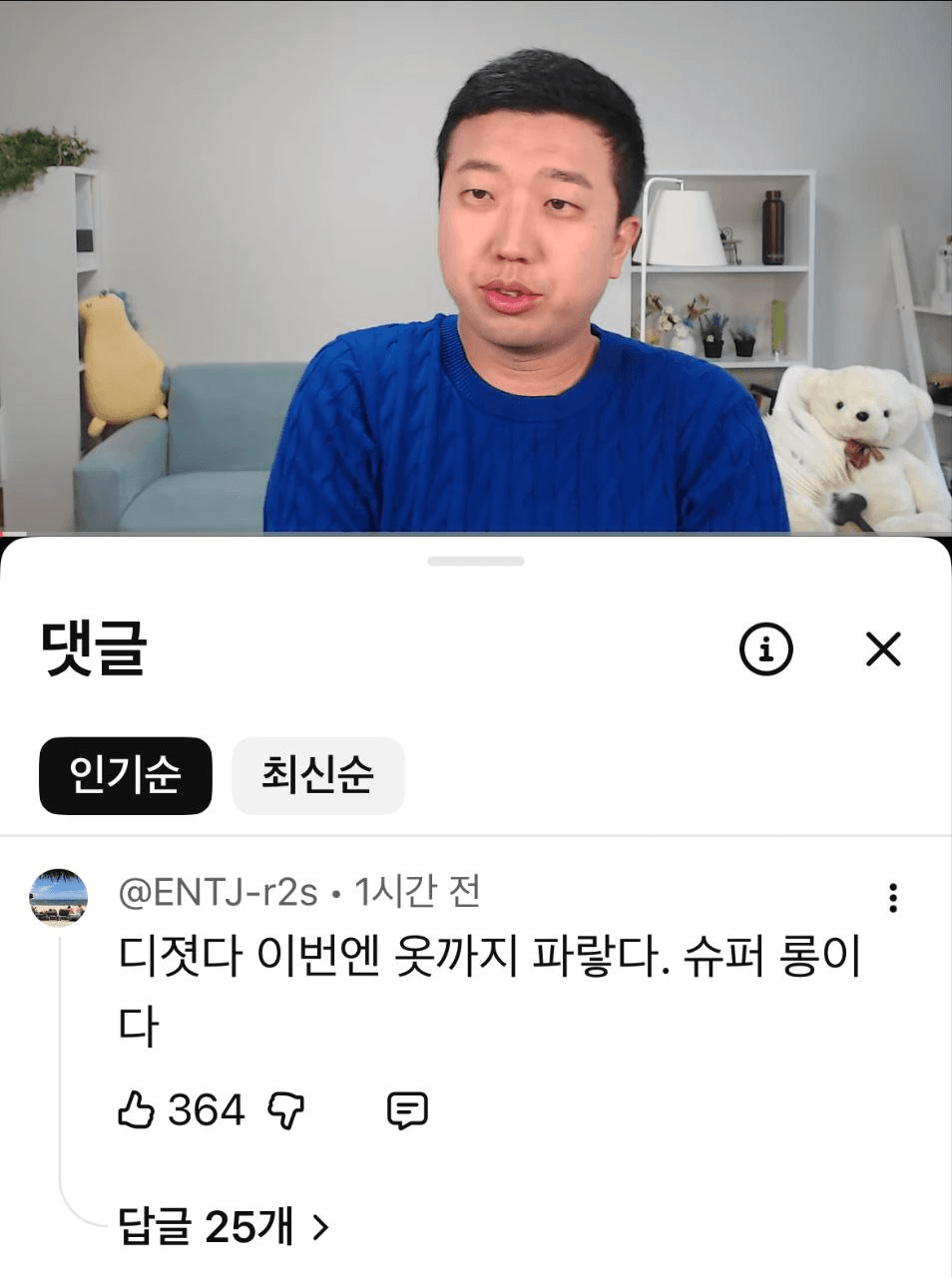Open @ENTJ-r2s profile avatar
This screenshot has width=952, height=1277.
click(x=59, y=897)
